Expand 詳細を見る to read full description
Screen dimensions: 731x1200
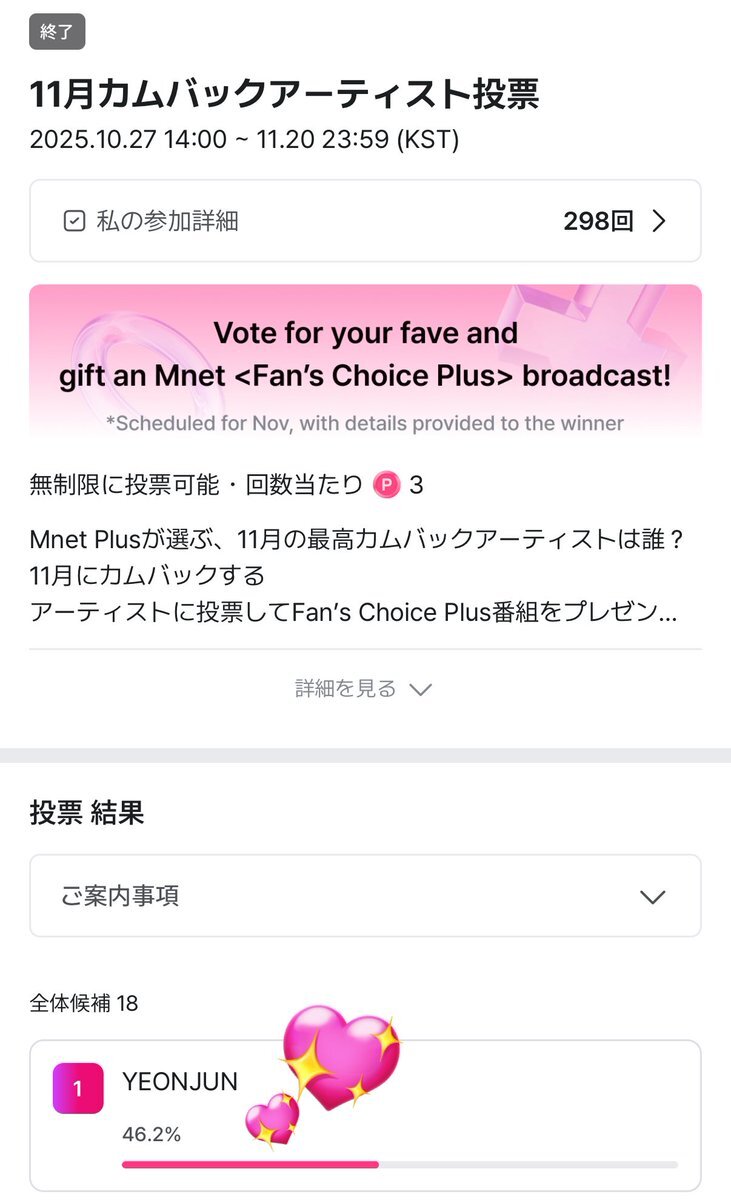click(x=364, y=689)
